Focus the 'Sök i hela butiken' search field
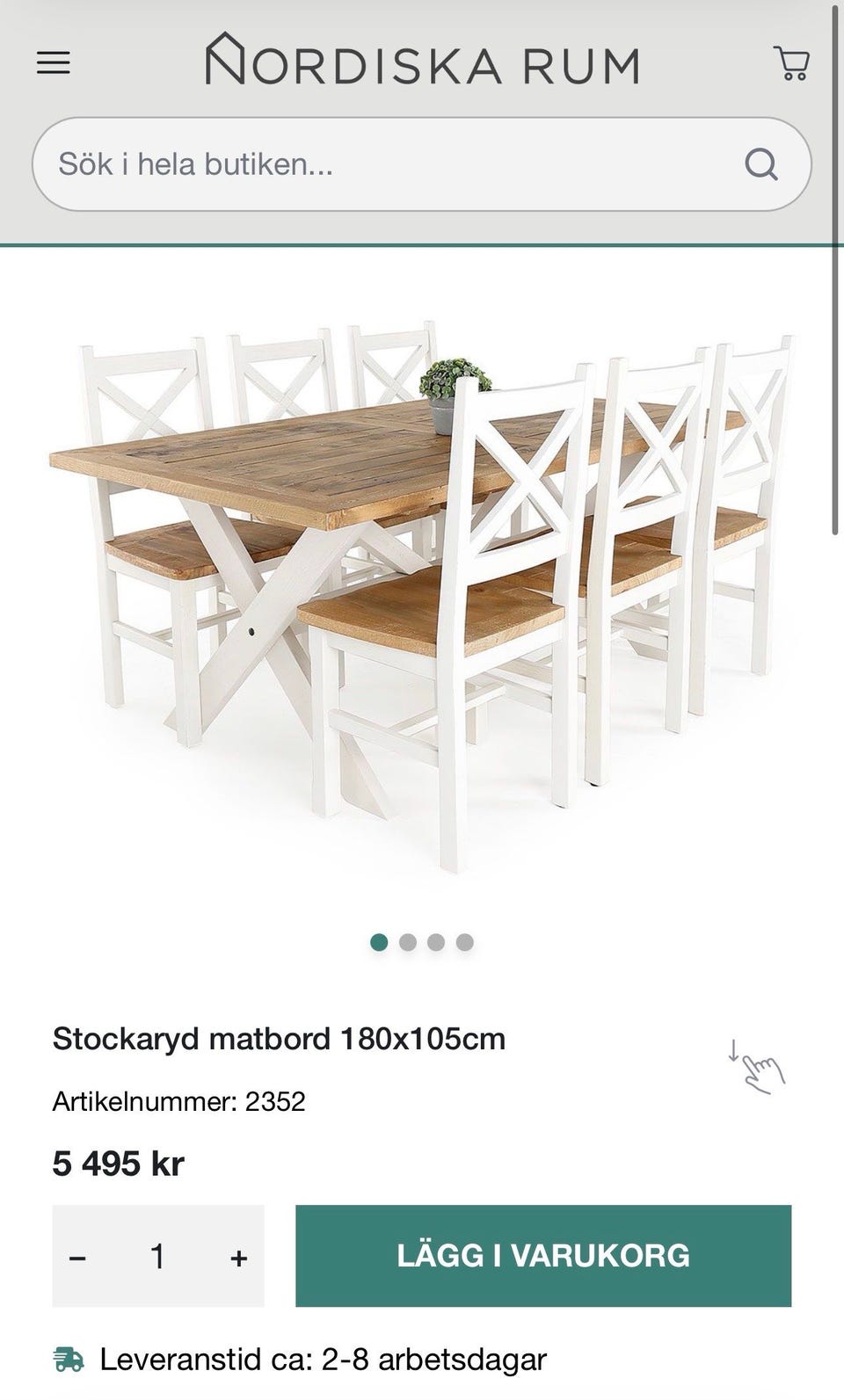 tap(387, 164)
